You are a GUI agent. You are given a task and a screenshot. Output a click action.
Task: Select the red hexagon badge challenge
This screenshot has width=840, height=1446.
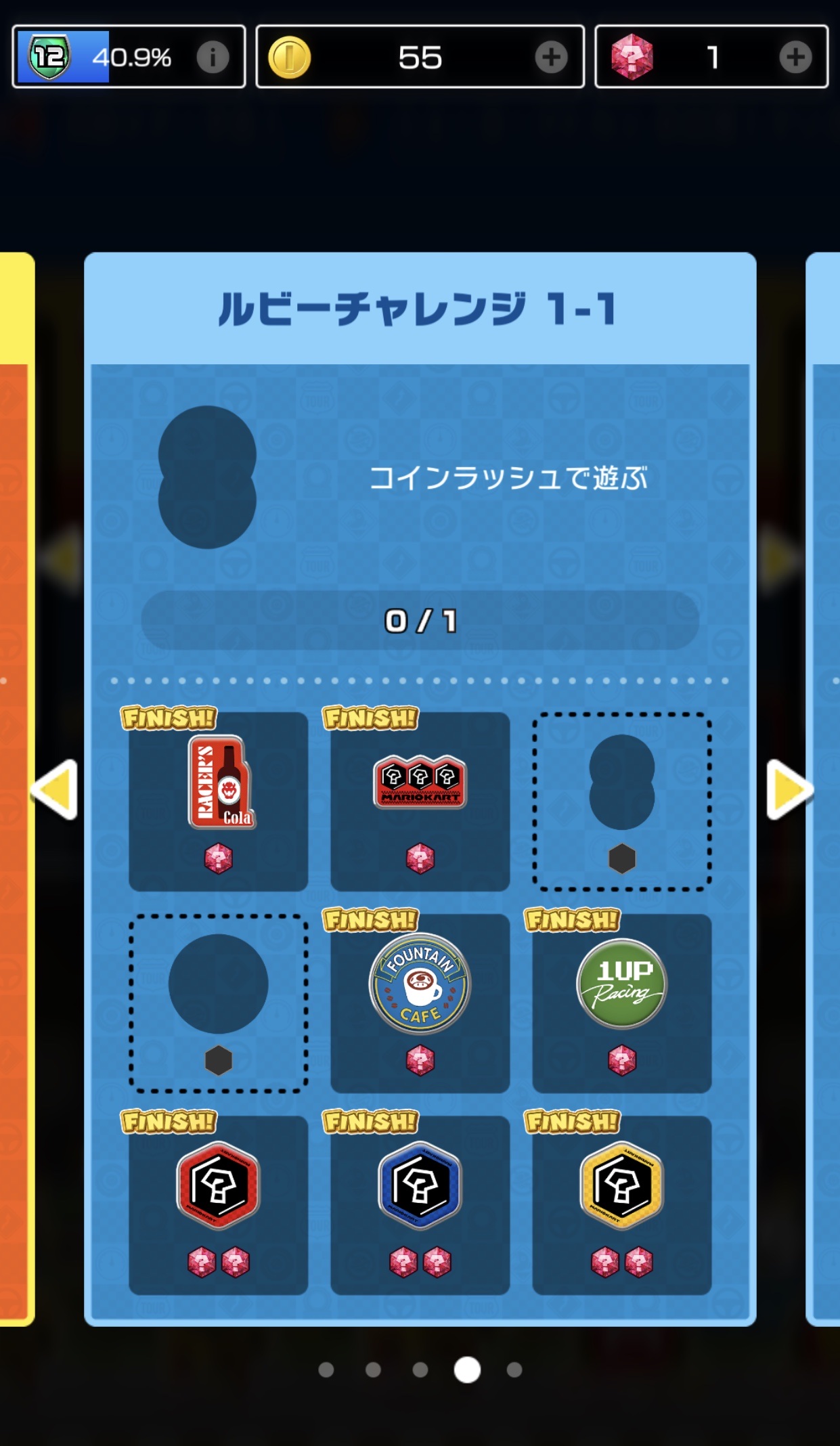[219, 1204]
